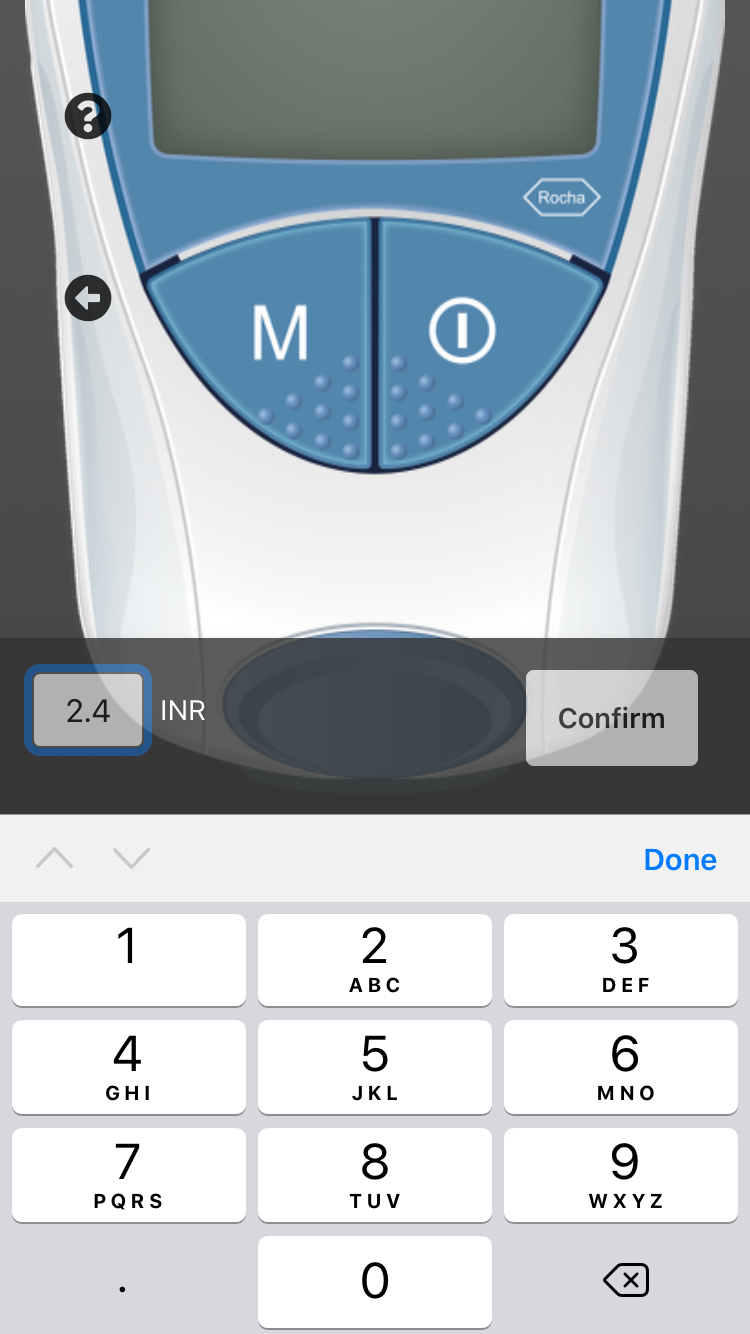750x1334 pixels.
Task: Select the INR value input field
Action: [87, 710]
